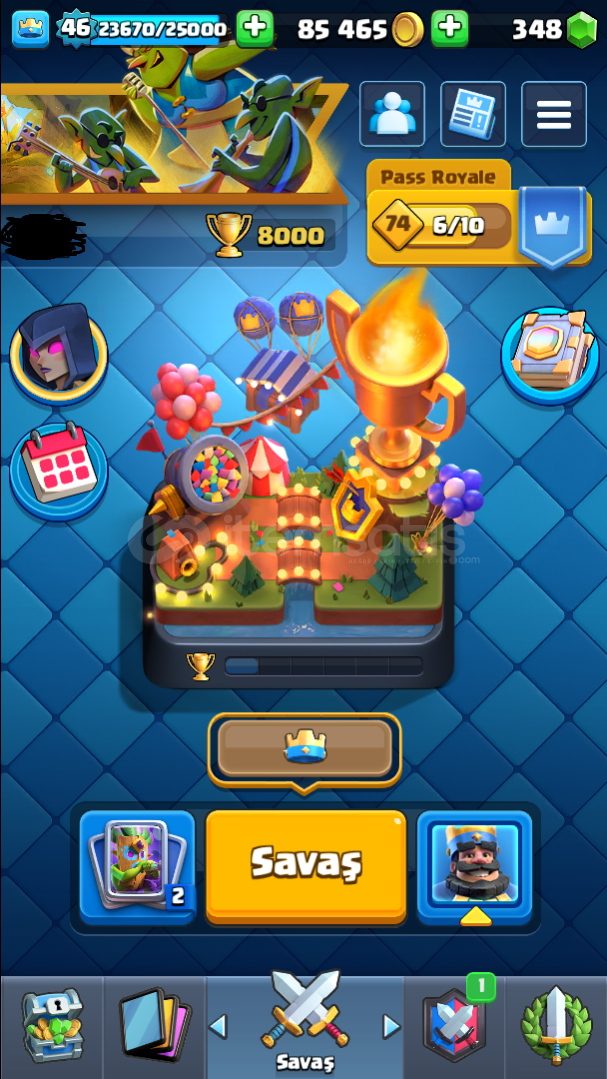This screenshot has width=607, height=1079.
Task: Tap the yellow Savaş battle button
Action: (306, 866)
